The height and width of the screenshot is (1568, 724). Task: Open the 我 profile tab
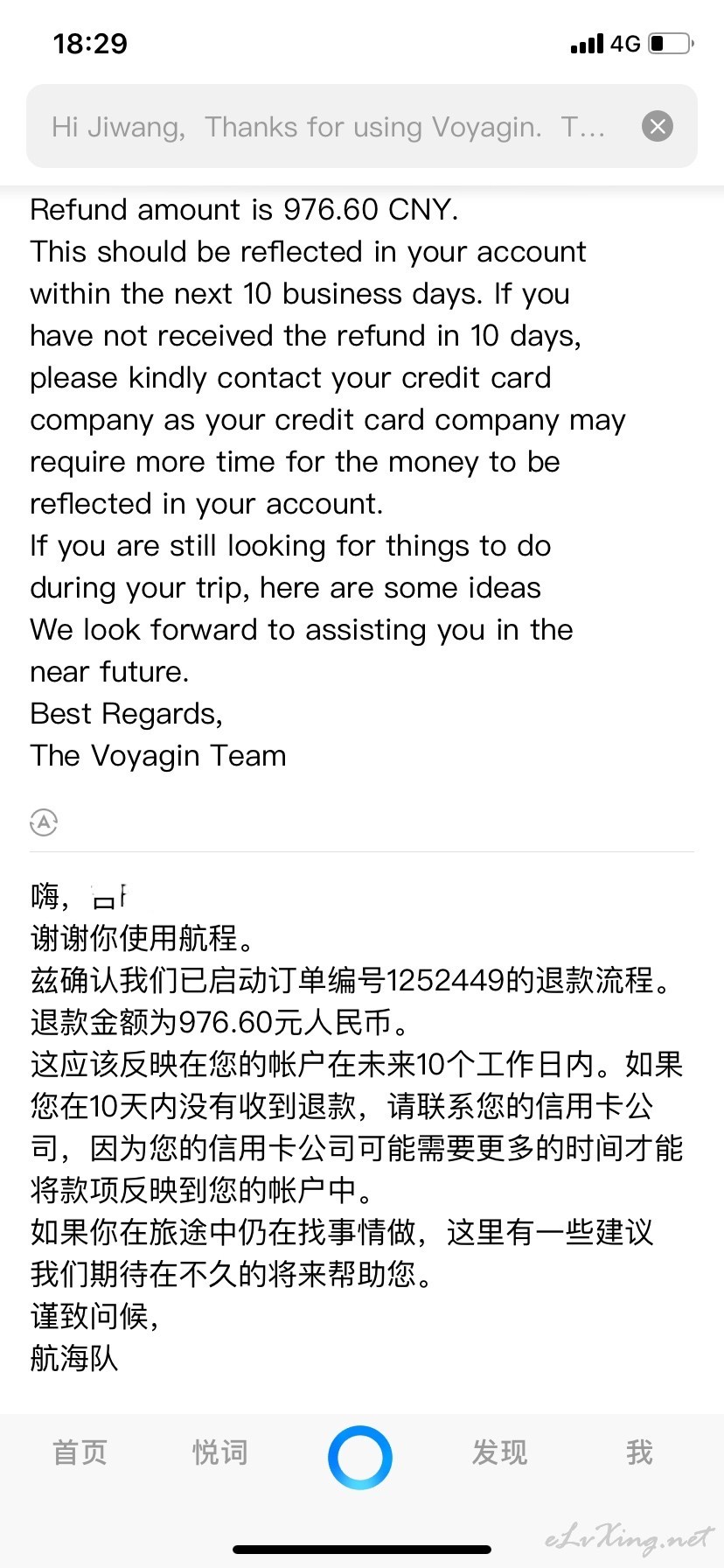(639, 1452)
